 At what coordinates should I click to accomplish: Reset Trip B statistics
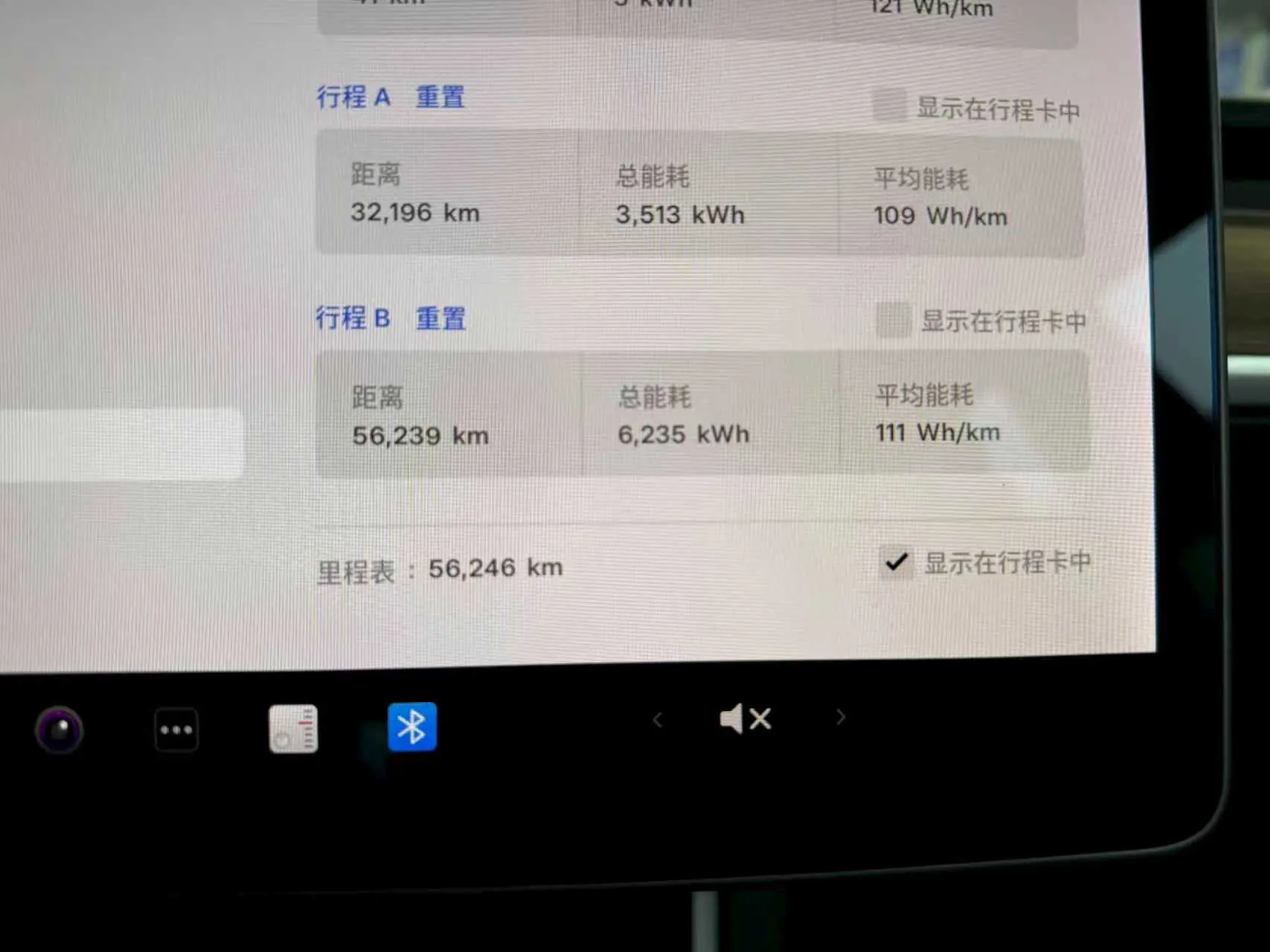pos(440,319)
